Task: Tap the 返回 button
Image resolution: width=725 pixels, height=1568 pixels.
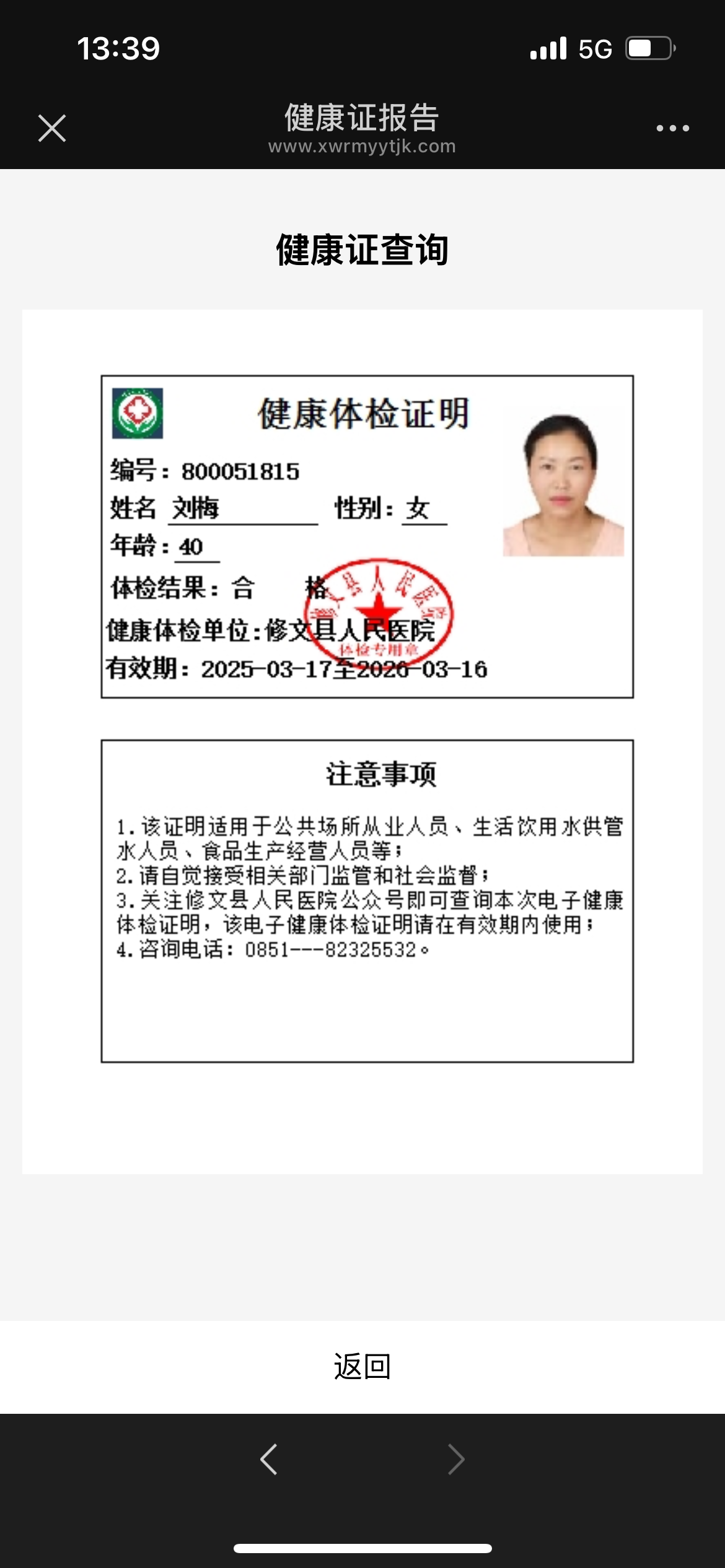Action: 362,1366
